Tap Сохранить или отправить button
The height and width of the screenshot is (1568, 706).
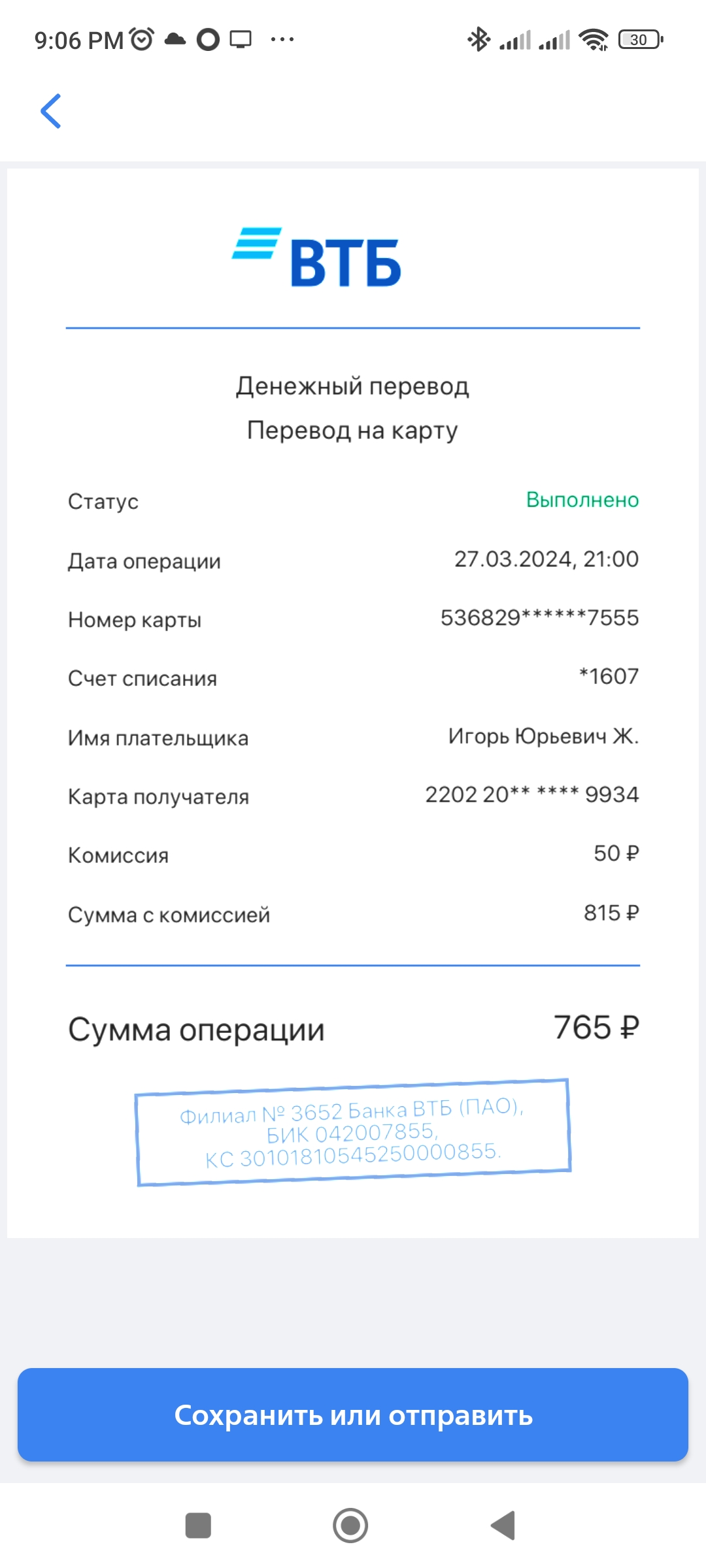pos(353,1414)
